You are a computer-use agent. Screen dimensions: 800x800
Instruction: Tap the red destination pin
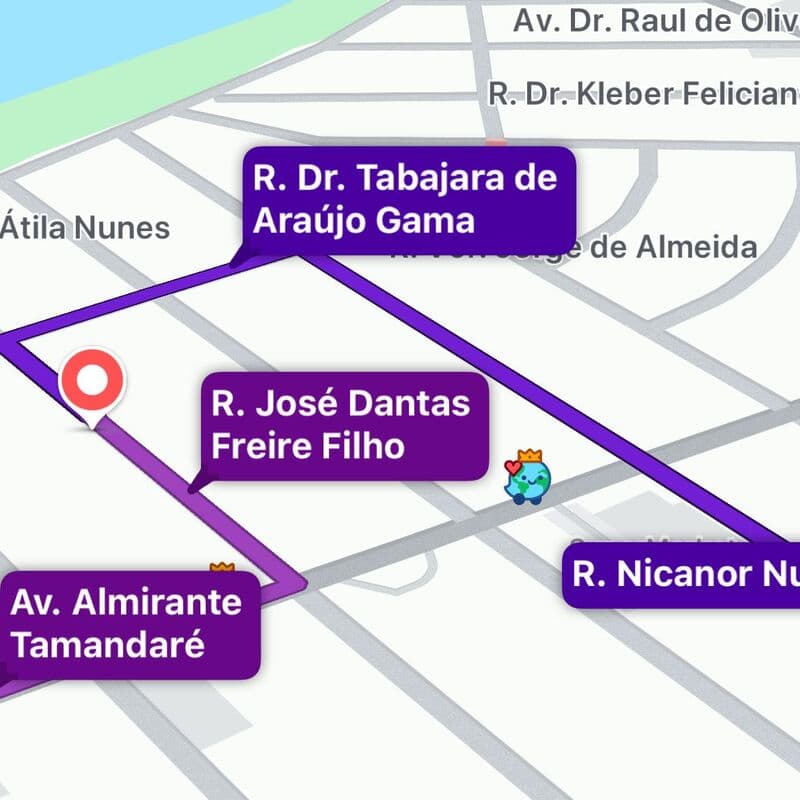pyautogui.click(x=91, y=384)
